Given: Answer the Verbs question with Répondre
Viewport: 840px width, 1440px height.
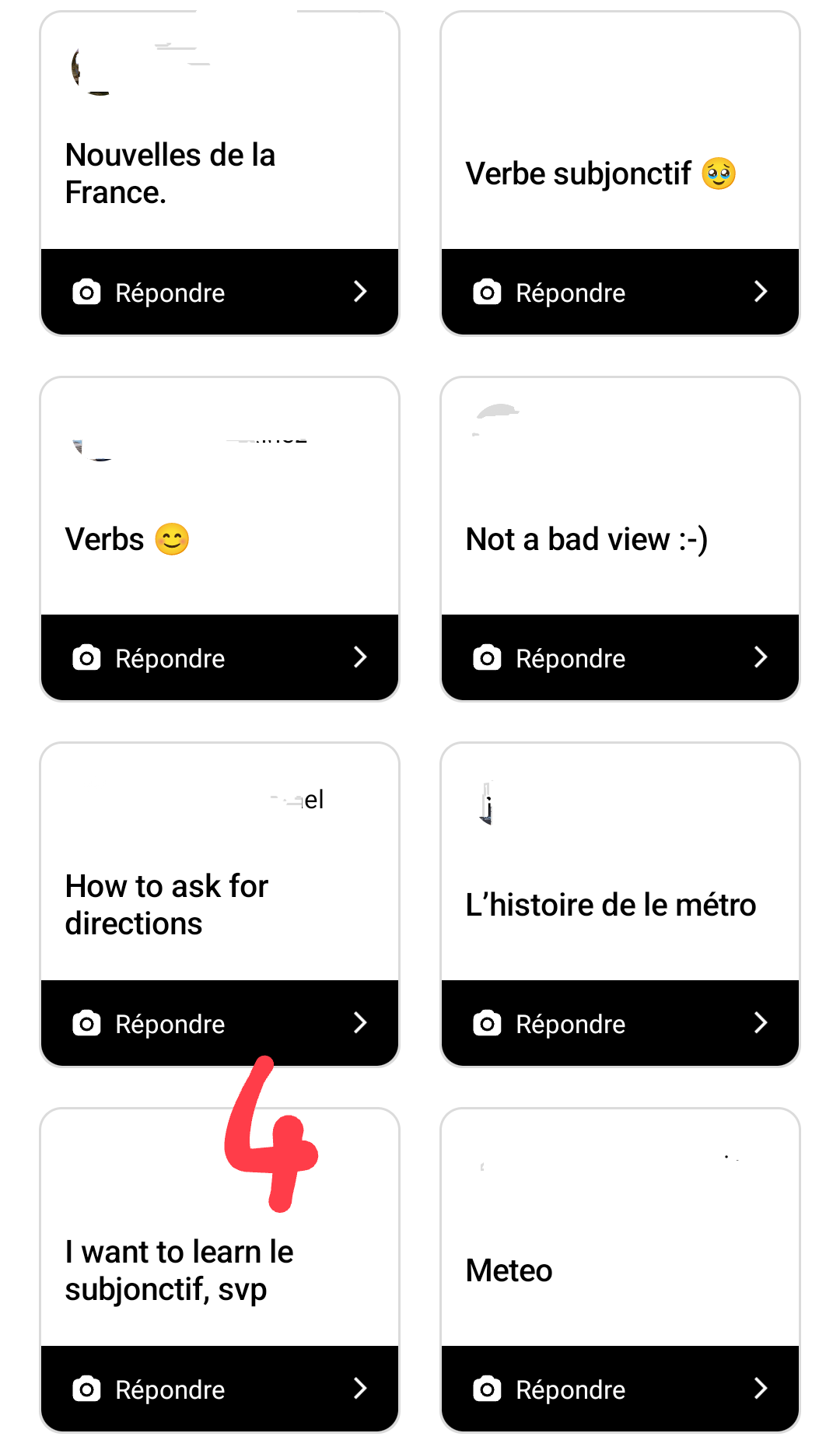Looking at the screenshot, I should point(219,657).
